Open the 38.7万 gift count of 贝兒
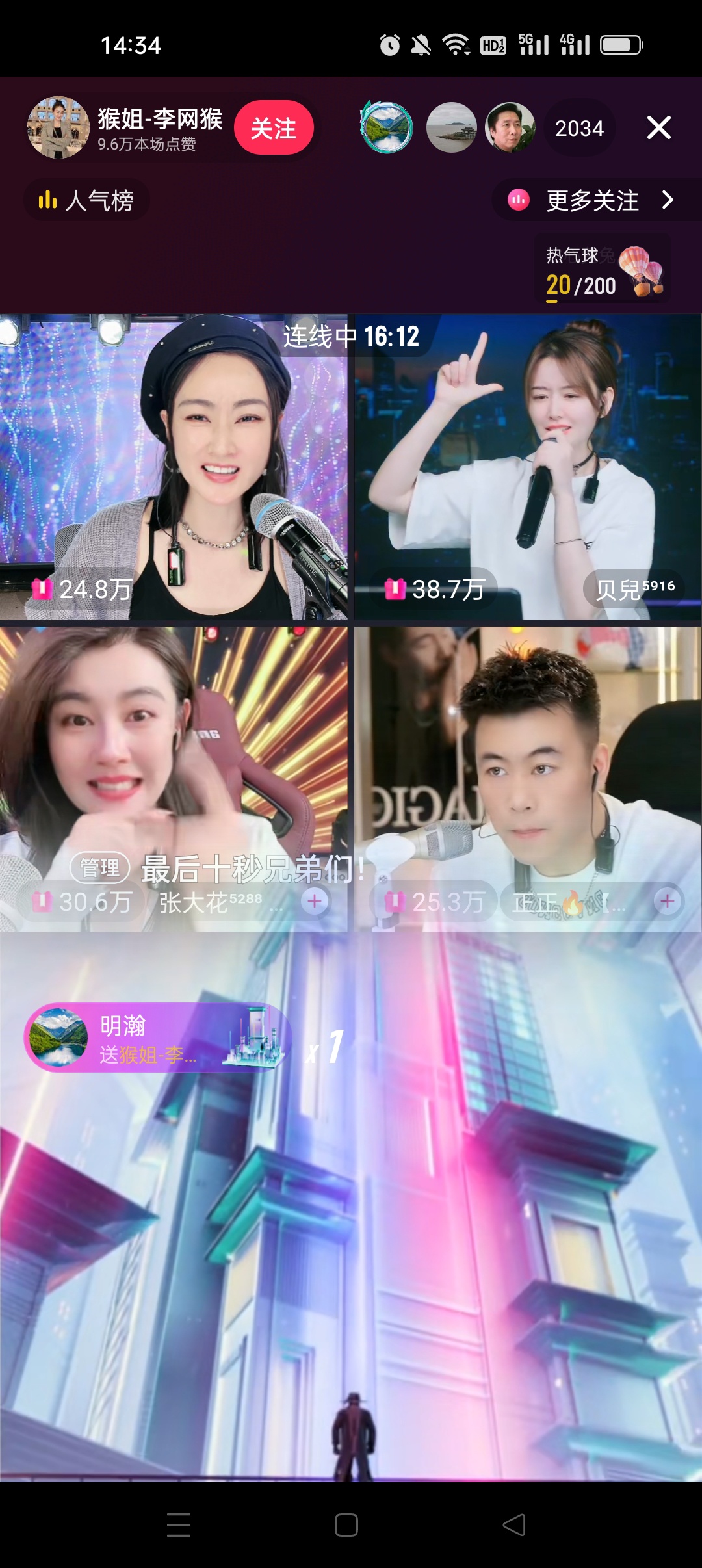The image size is (702, 1568). [x=435, y=589]
